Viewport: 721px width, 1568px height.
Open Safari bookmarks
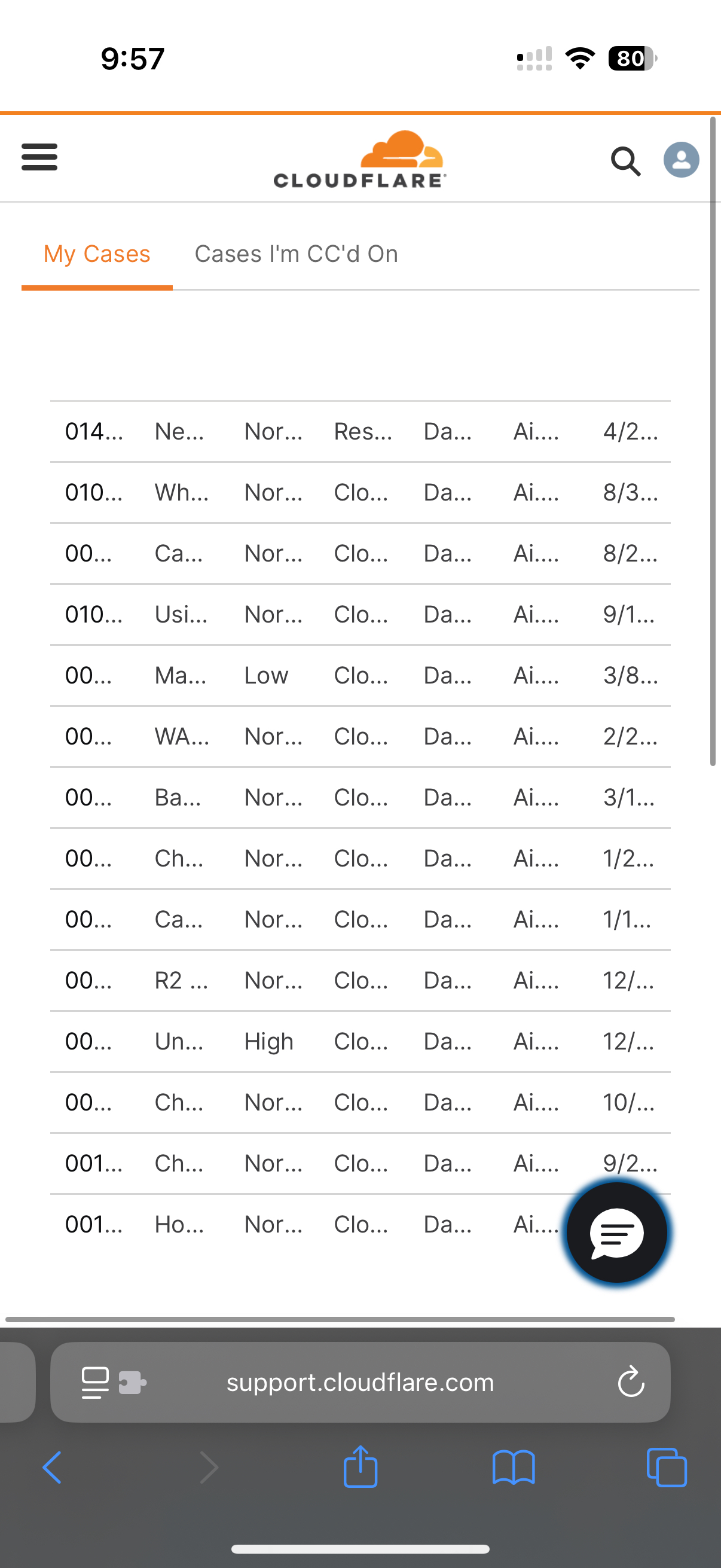coord(514,1467)
